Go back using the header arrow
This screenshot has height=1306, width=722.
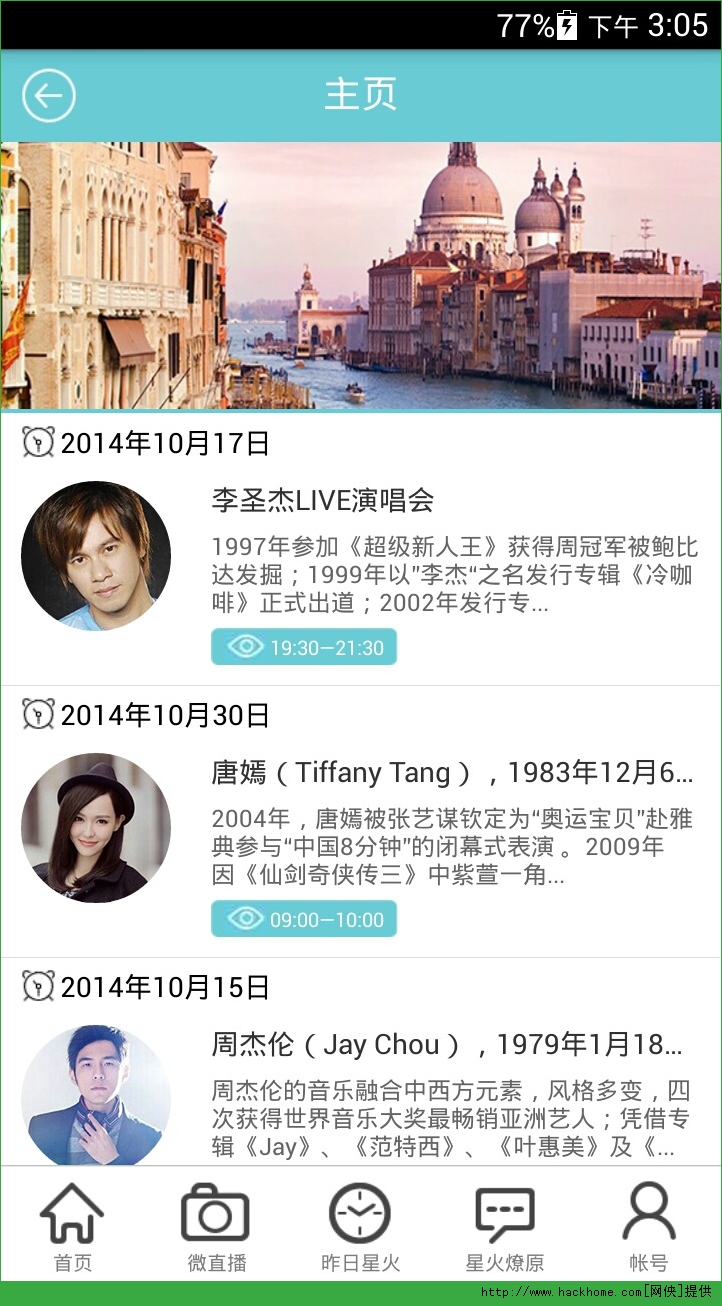(49, 96)
